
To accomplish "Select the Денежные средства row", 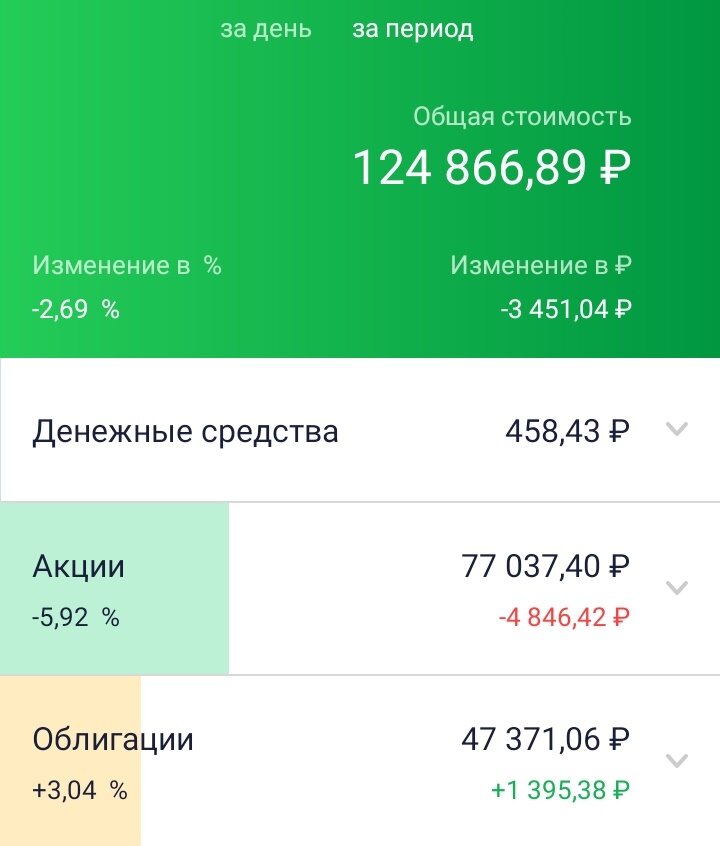I will [x=187, y=430].
